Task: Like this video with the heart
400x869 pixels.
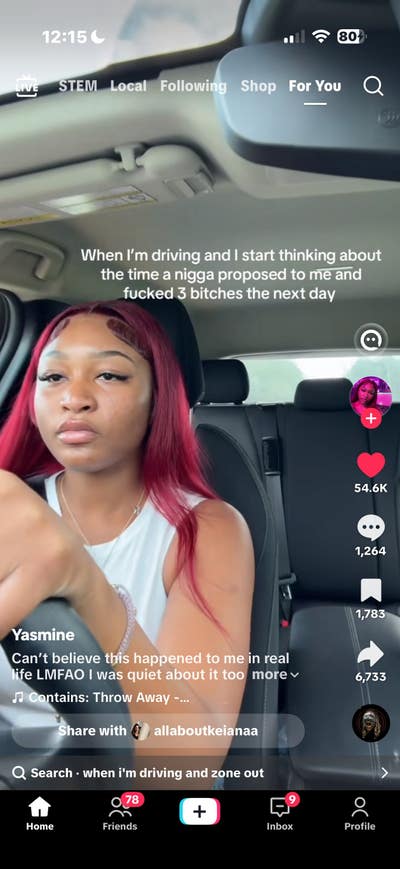Action: click(x=371, y=464)
